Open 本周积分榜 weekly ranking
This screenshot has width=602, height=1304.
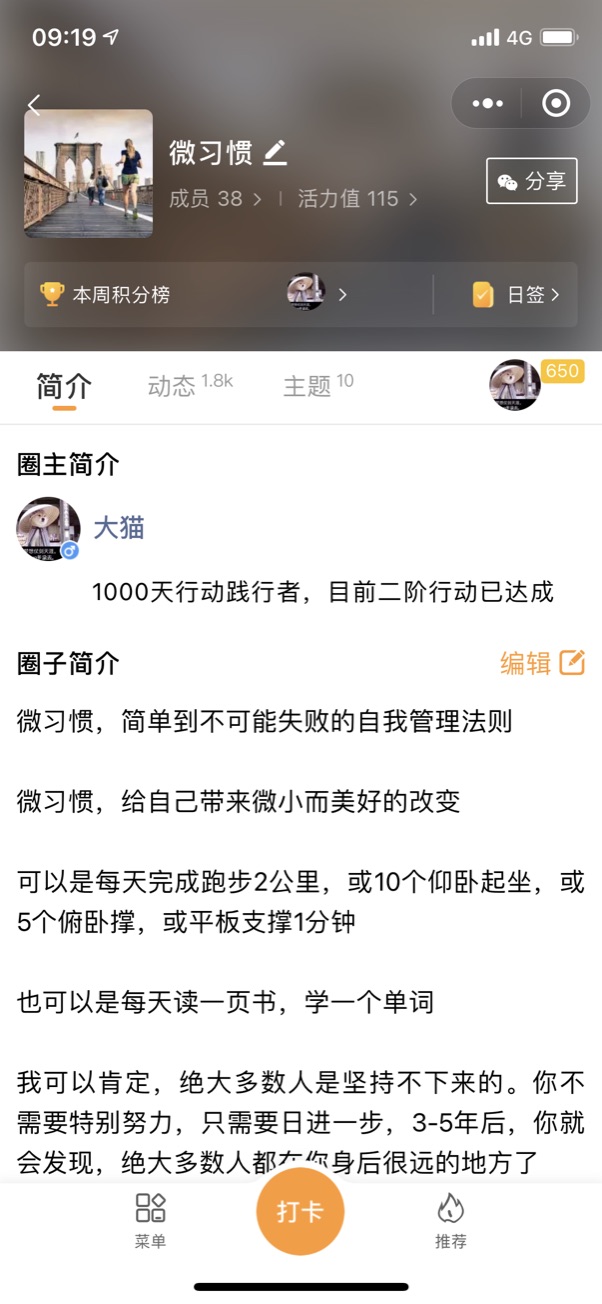(121, 295)
